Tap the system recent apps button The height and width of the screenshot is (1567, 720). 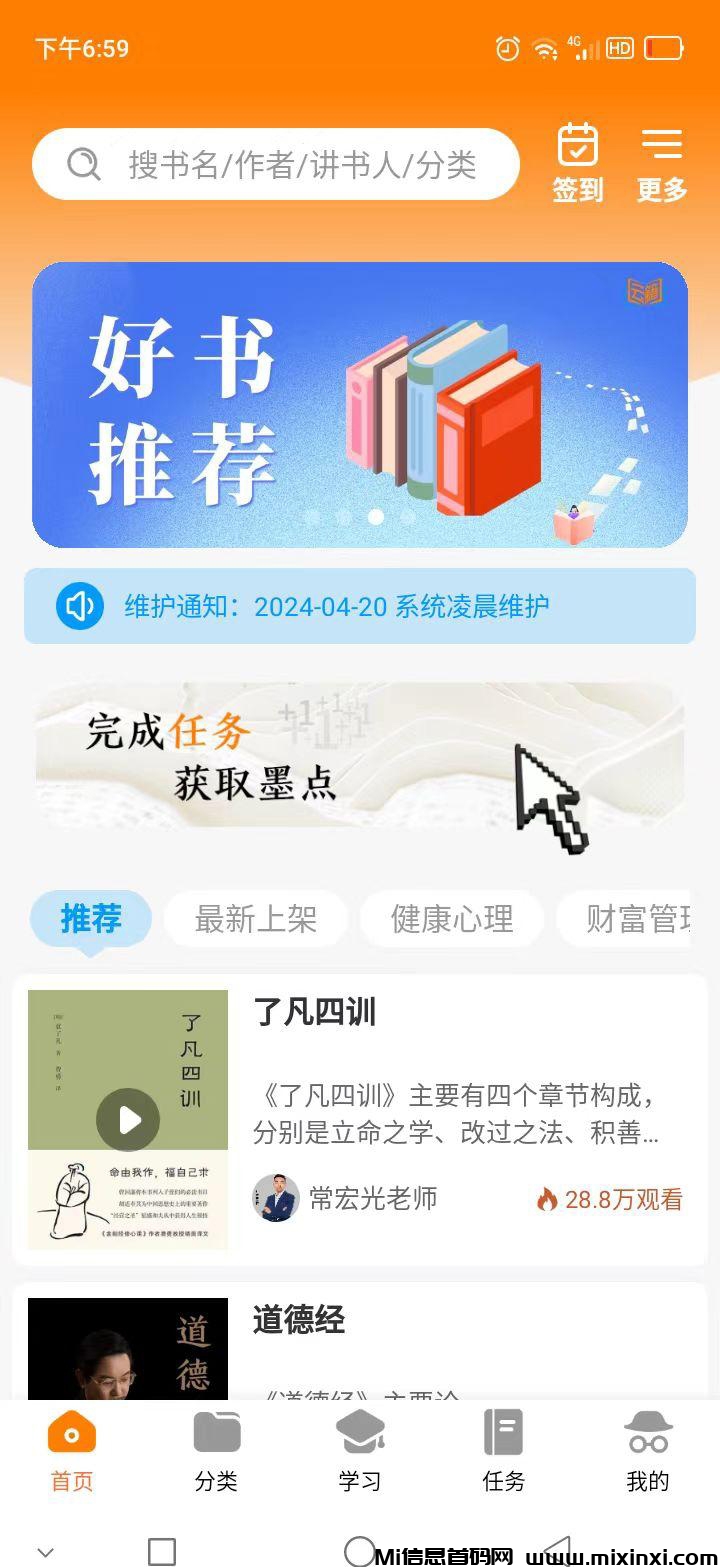(x=162, y=1551)
